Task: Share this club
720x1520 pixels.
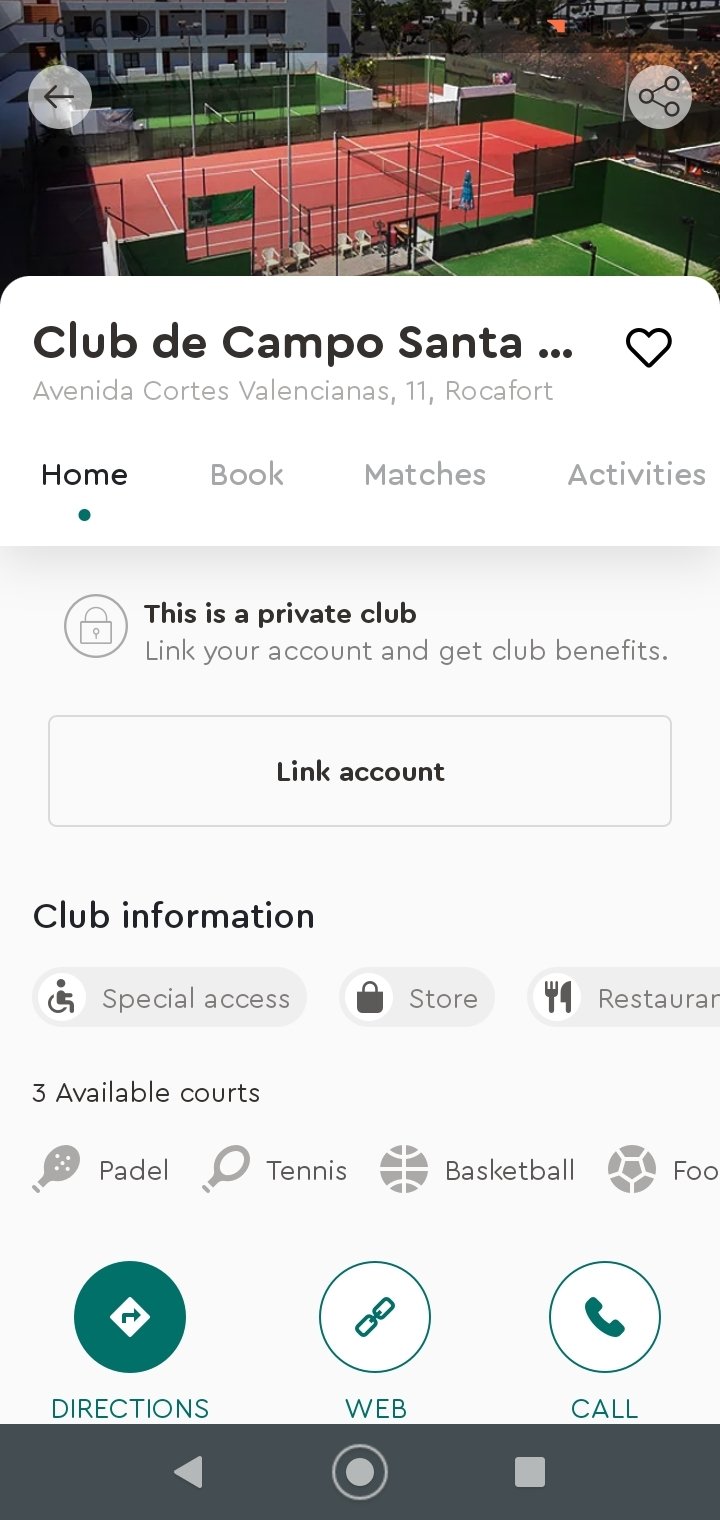Action: (660, 97)
